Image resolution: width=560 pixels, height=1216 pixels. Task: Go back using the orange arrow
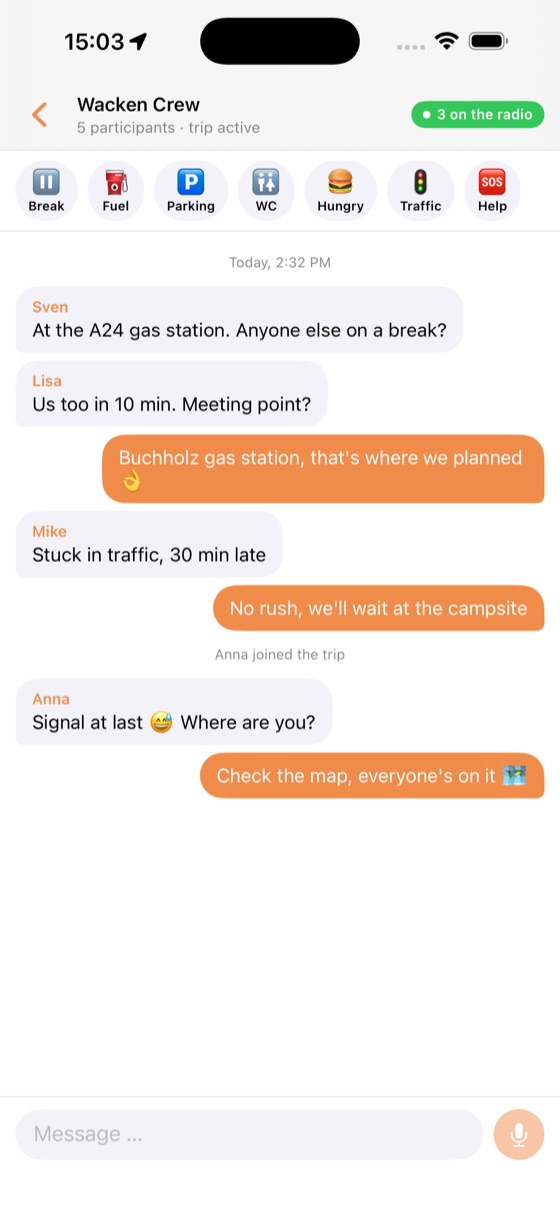pos(39,114)
